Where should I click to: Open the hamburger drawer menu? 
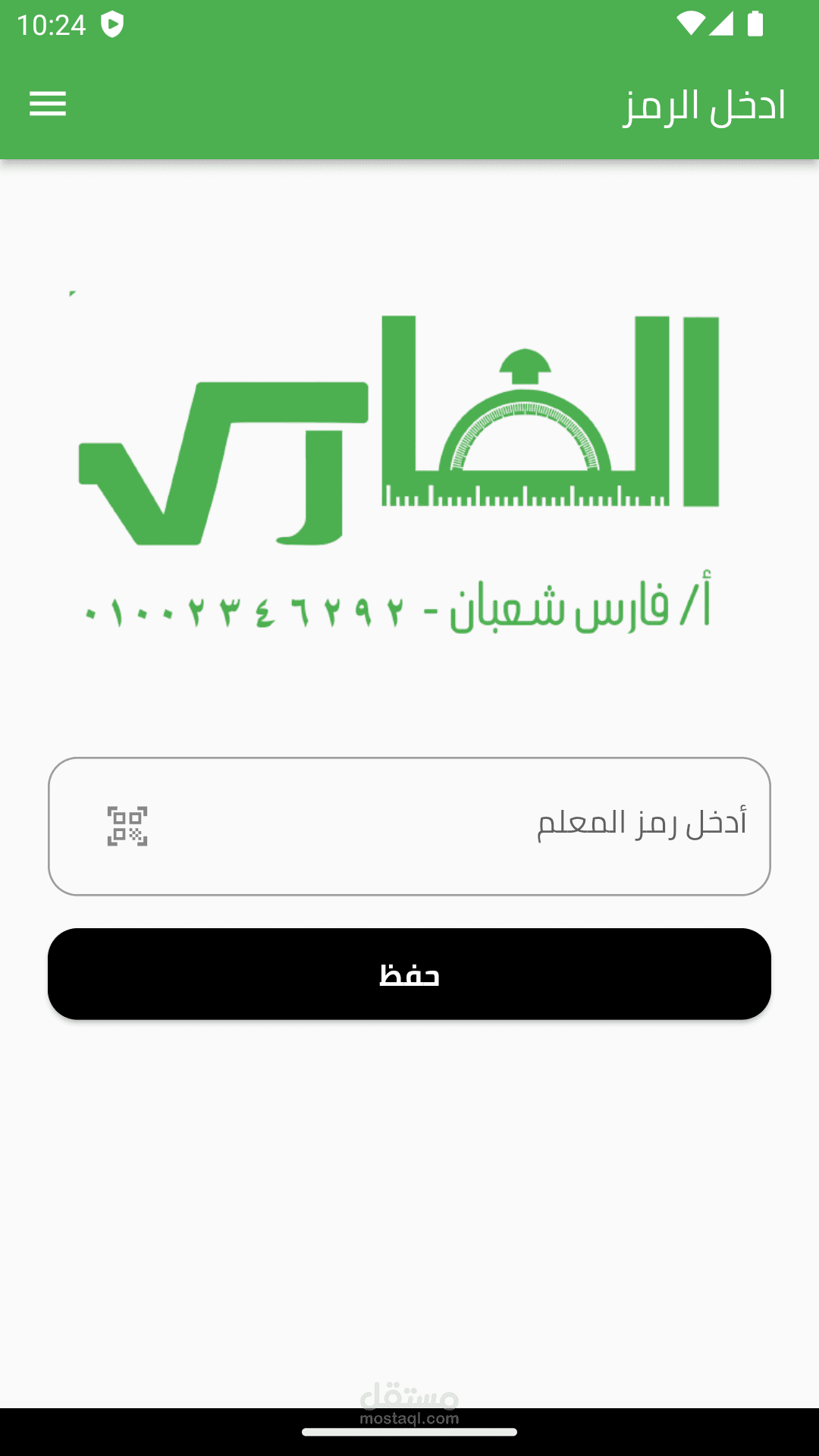tap(48, 104)
